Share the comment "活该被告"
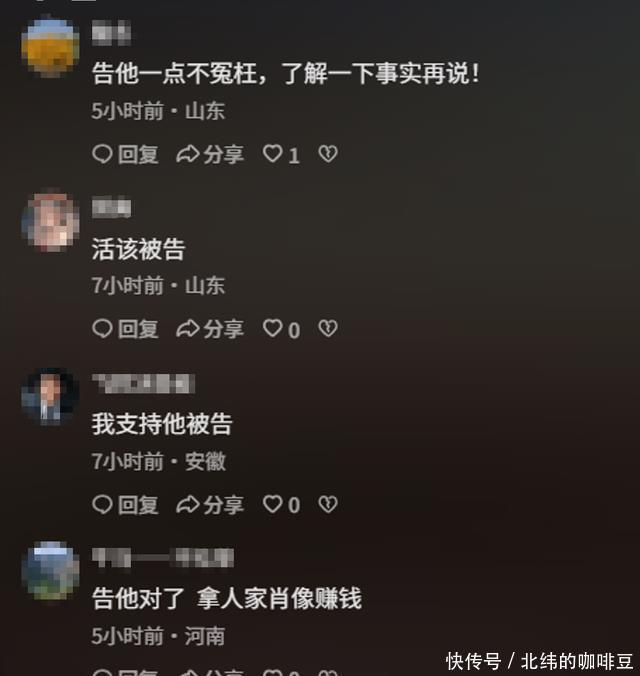 210,329
